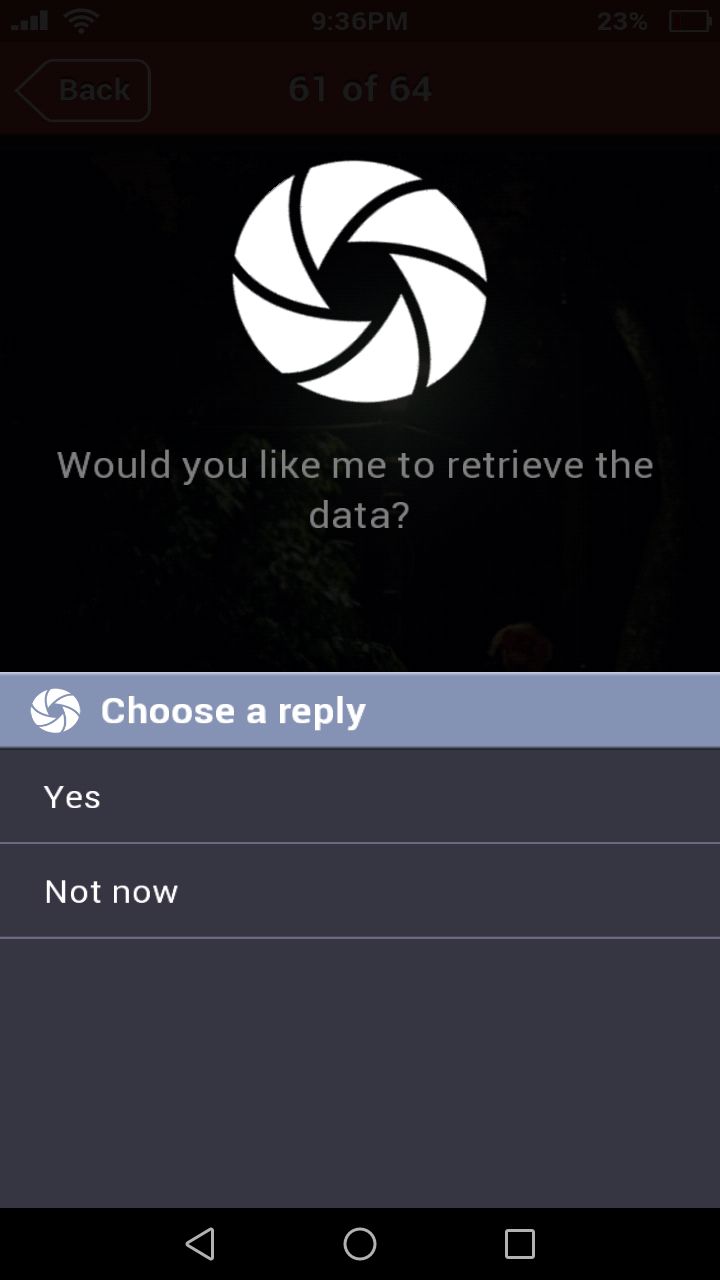Open recent apps with the square navigation icon

point(519,1243)
